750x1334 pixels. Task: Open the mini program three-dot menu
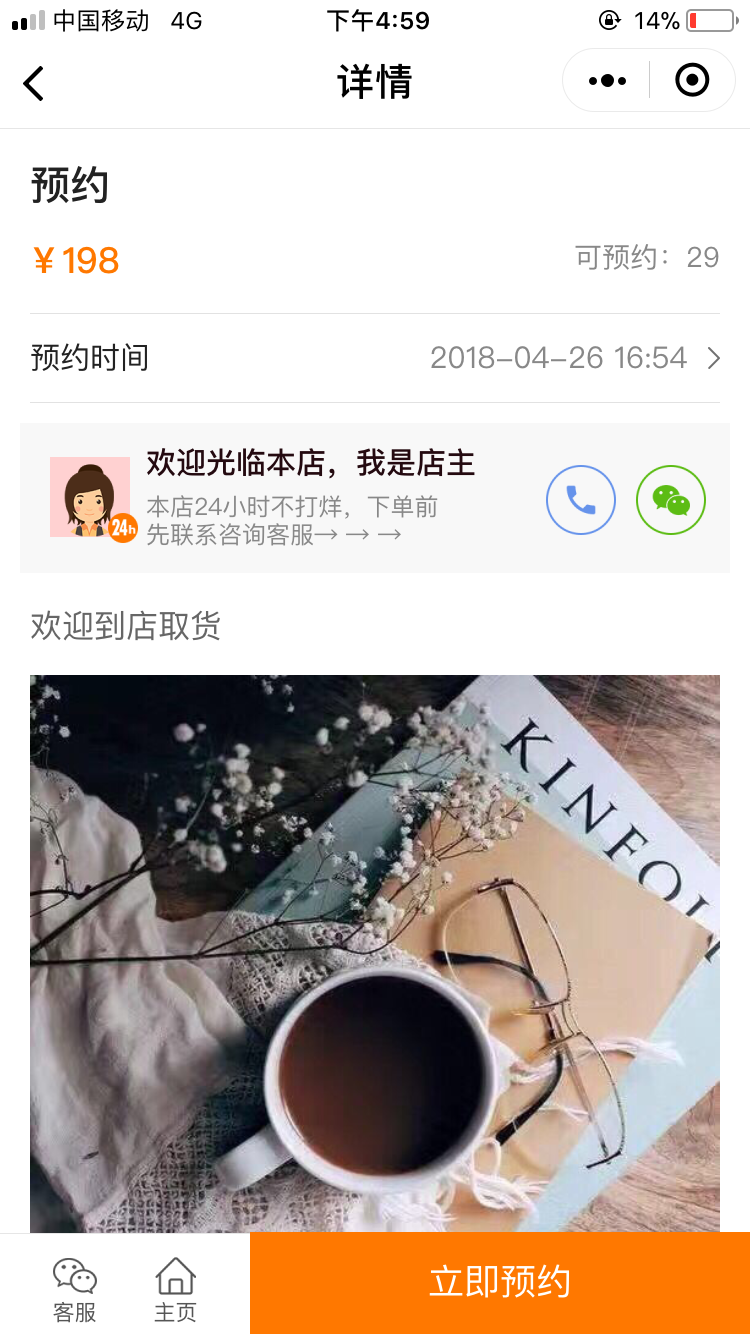point(607,81)
